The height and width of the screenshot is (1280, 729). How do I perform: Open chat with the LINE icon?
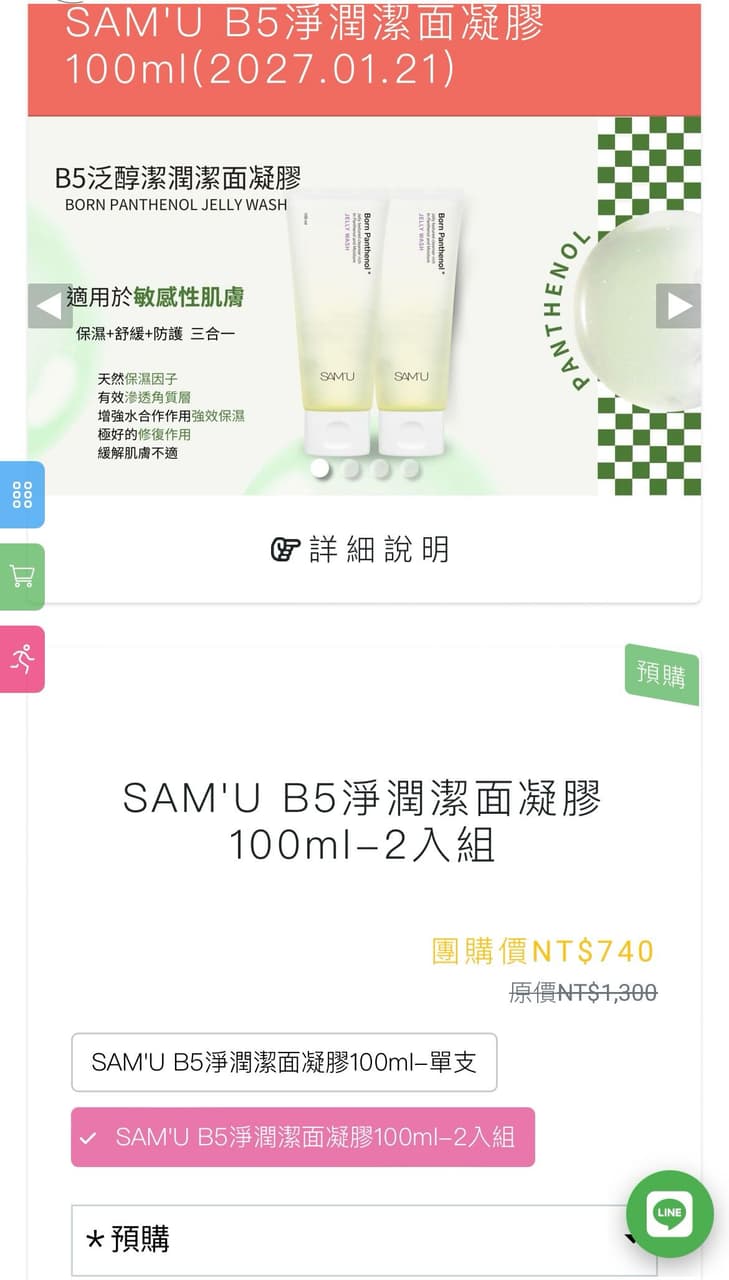point(669,1215)
